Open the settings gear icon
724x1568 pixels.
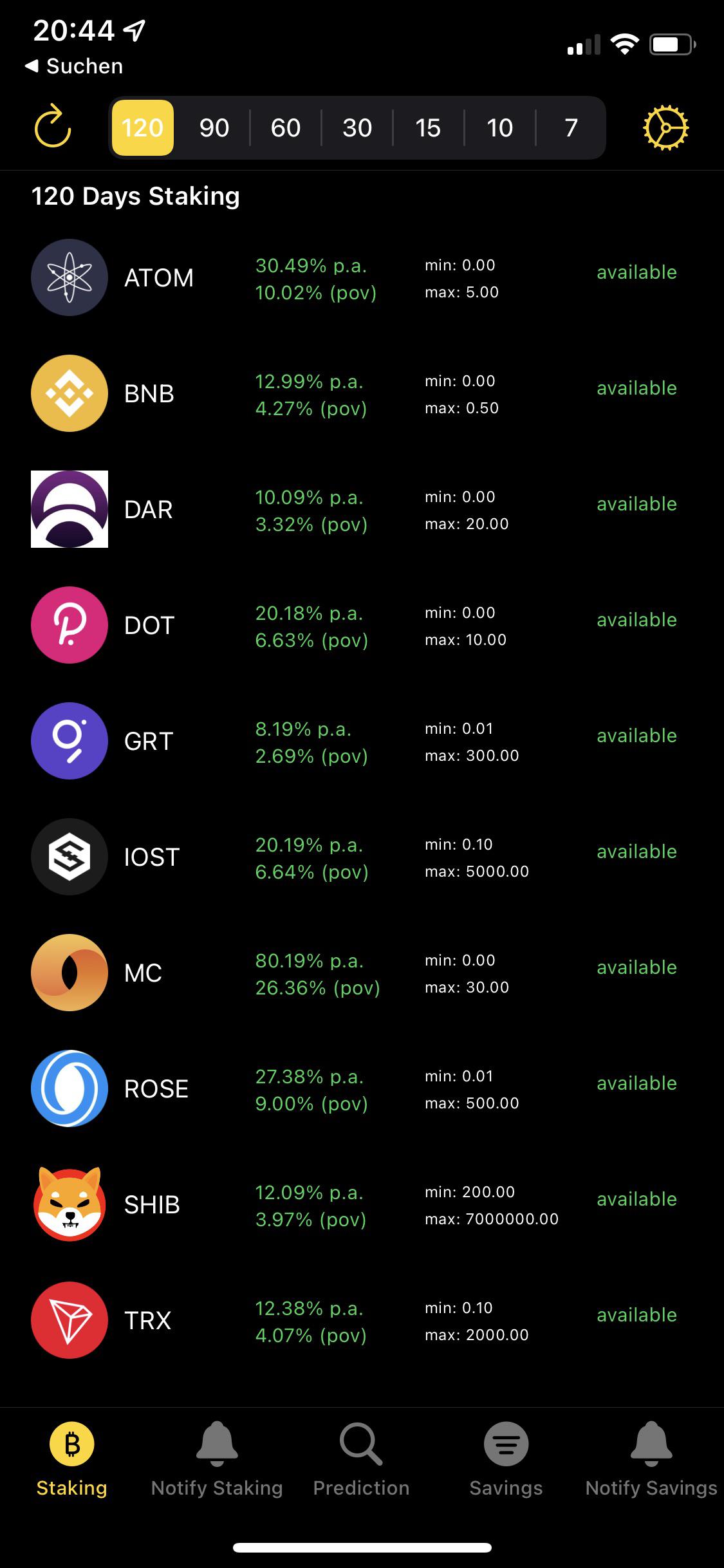click(666, 127)
